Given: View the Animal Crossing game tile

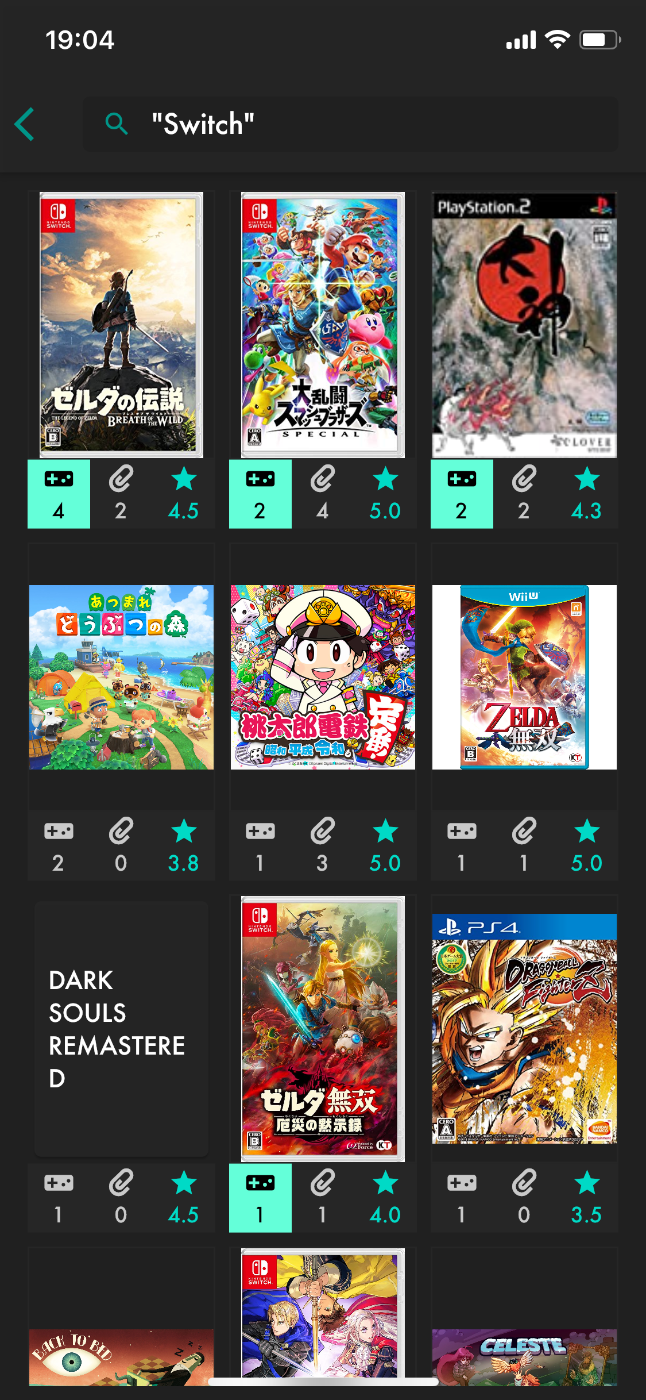Looking at the screenshot, I should pyautogui.click(x=121, y=677).
